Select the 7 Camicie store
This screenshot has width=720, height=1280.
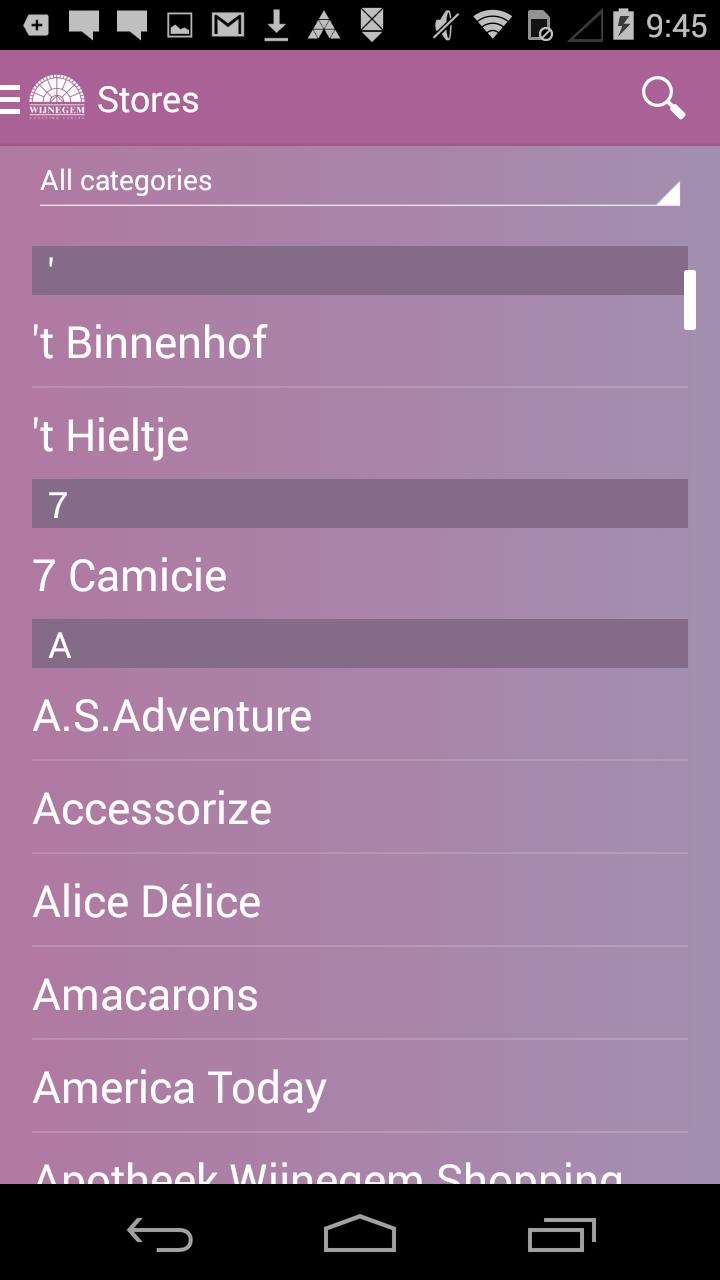[x=360, y=575]
